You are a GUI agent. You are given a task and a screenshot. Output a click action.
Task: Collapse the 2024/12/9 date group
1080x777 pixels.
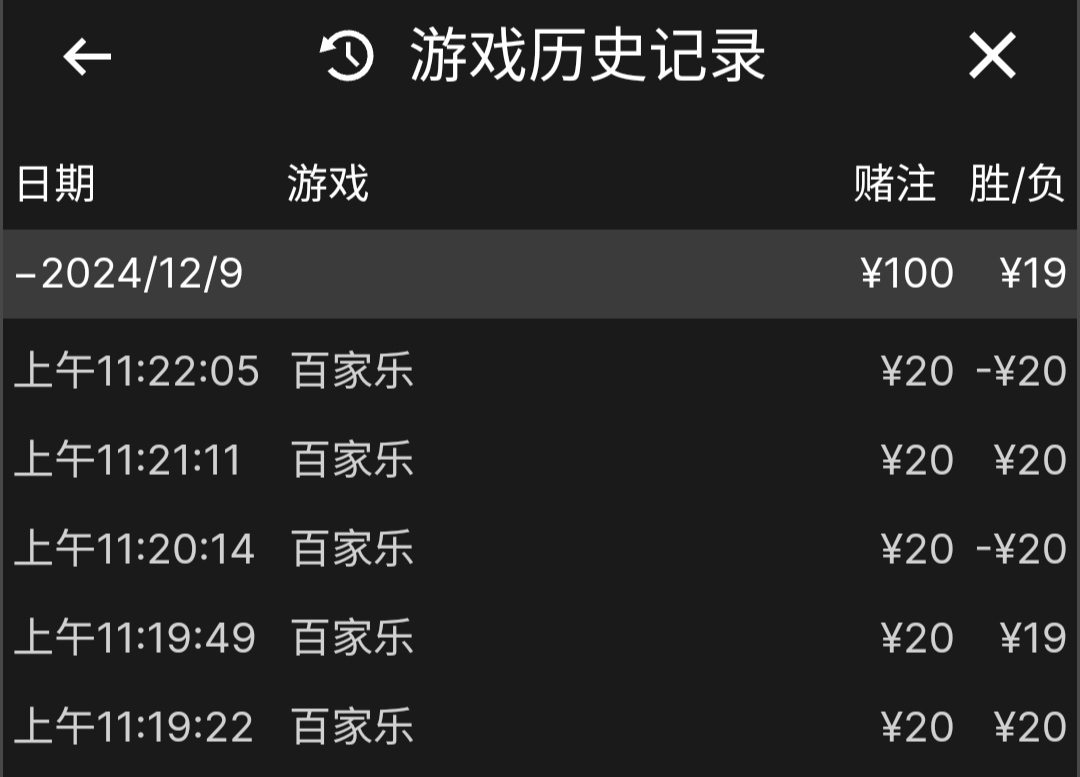tap(130, 274)
